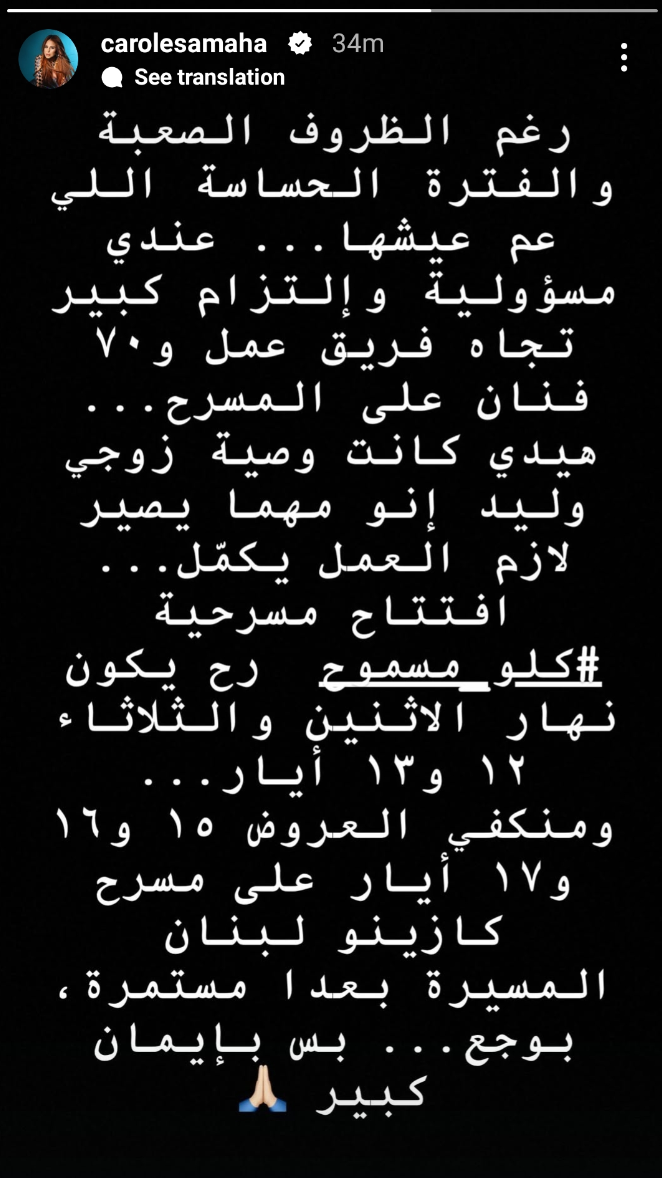The height and width of the screenshot is (1178, 662).
Task: Open the carolesamaha username
Action: (184, 43)
